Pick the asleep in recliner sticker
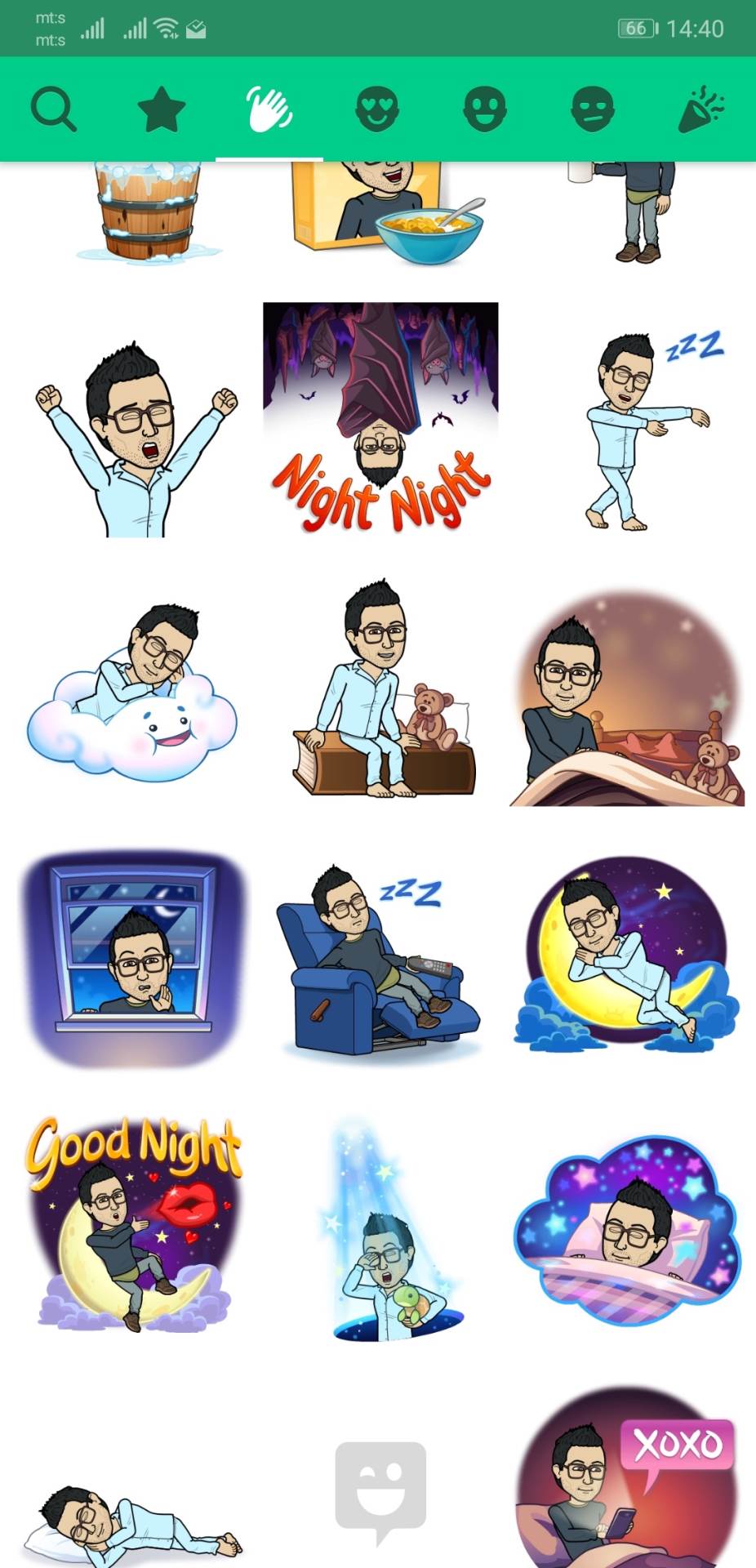Screen dimensions: 756x1568 coord(377,960)
